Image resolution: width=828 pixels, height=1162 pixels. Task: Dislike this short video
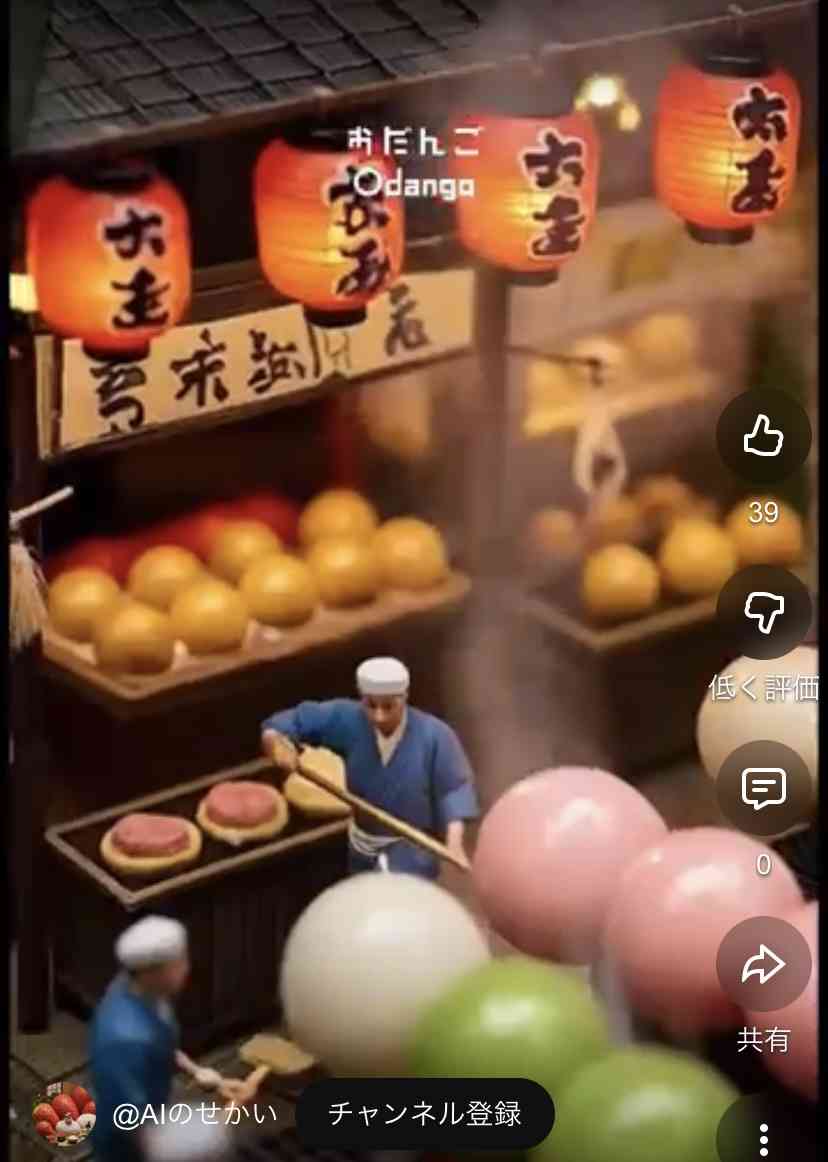click(x=763, y=612)
